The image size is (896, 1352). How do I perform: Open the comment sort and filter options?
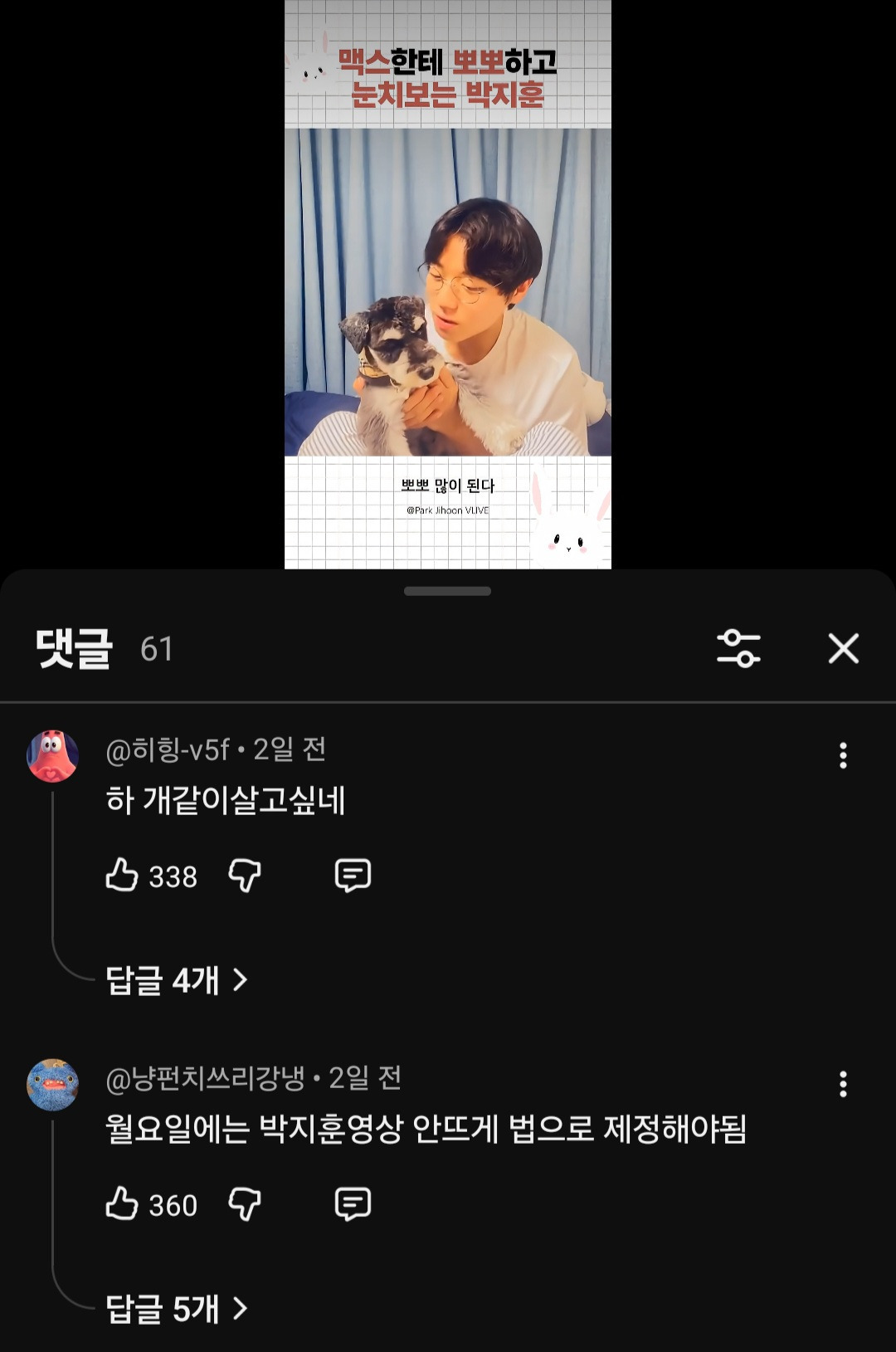point(738,648)
